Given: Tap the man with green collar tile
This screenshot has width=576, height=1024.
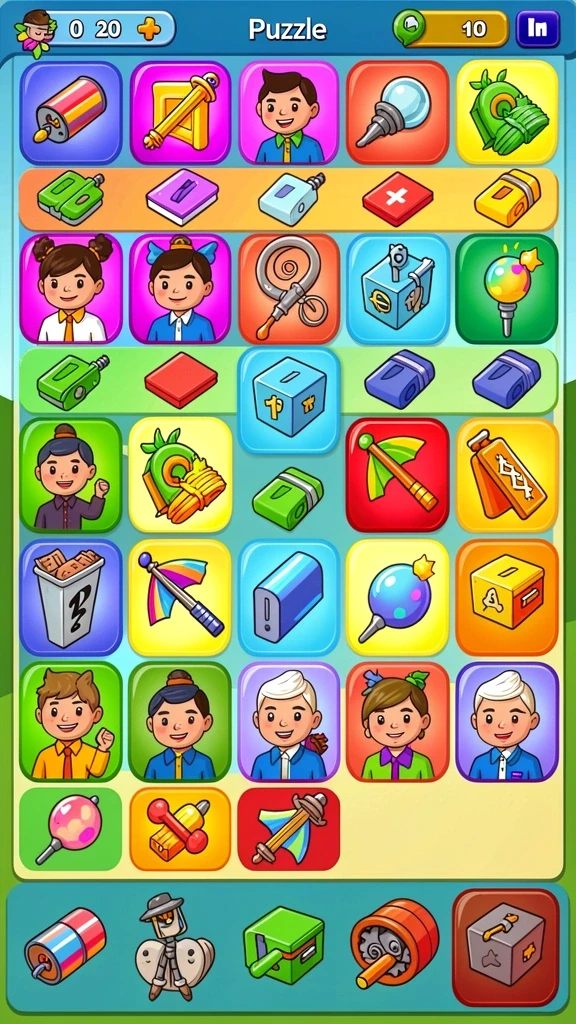Looking at the screenshot, I should [x=289, y=112].
